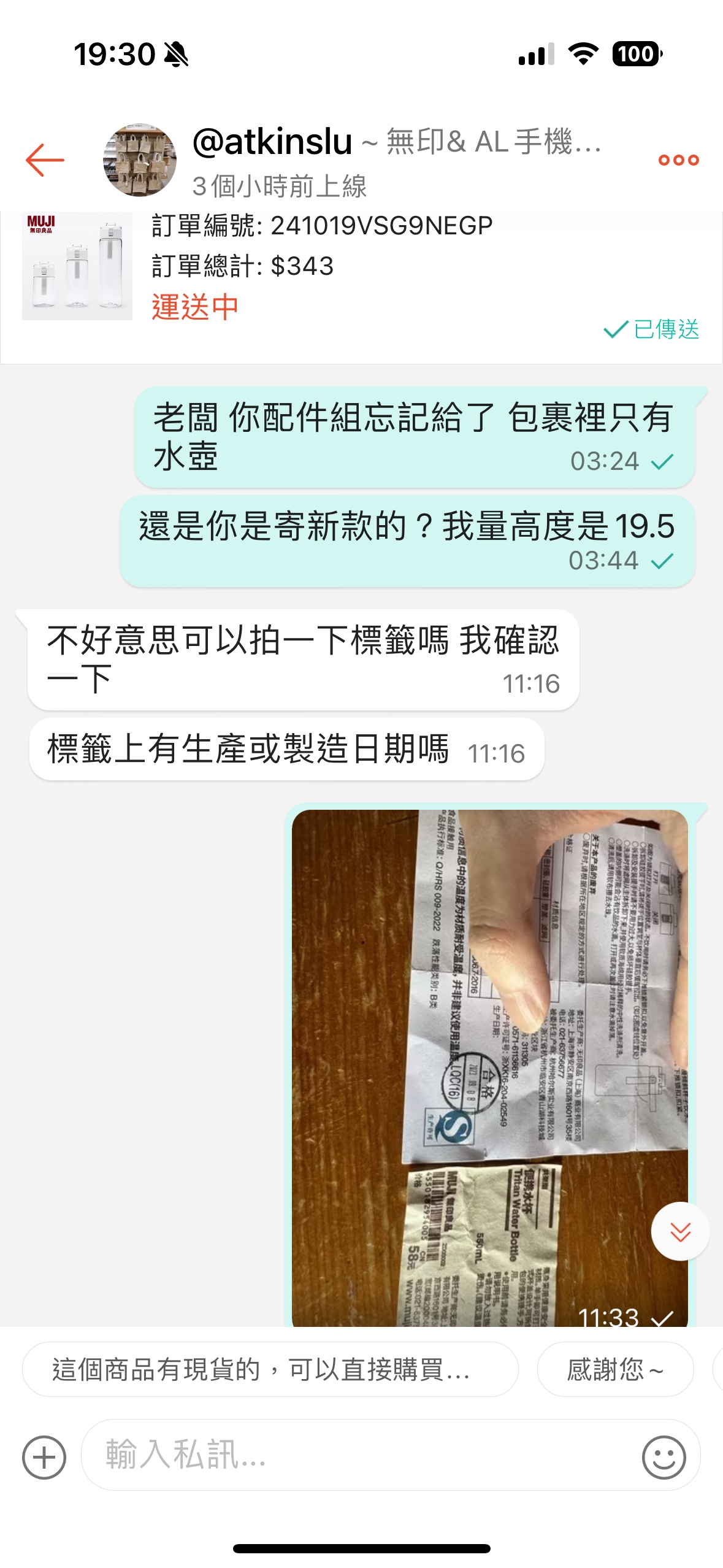Send the quick reply 感謝您～

pyautogui.click(x=615, y=1369)
